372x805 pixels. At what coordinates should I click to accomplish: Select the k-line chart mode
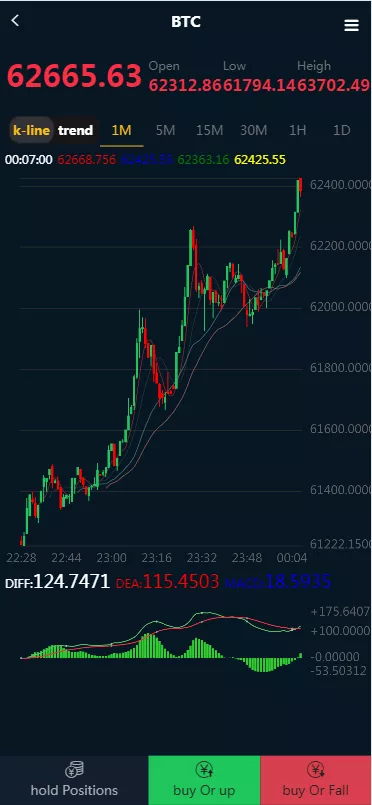(32, 130)
